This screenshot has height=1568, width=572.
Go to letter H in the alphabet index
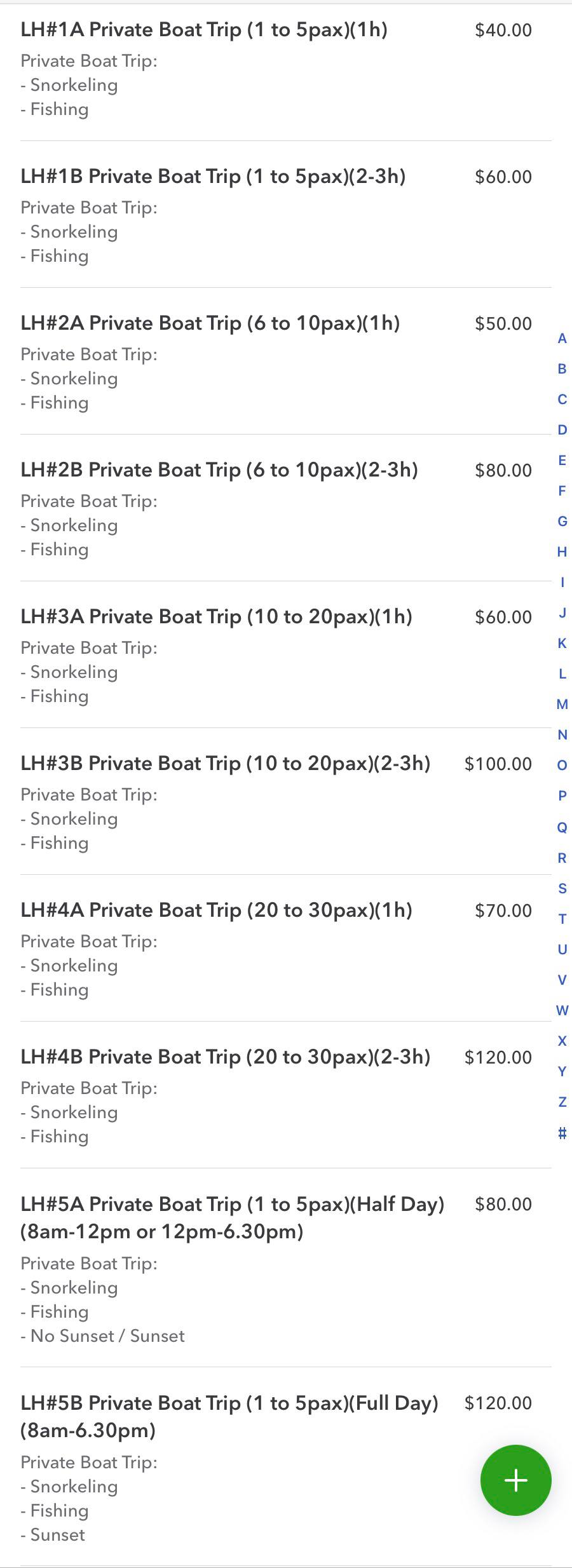point(562,552)
